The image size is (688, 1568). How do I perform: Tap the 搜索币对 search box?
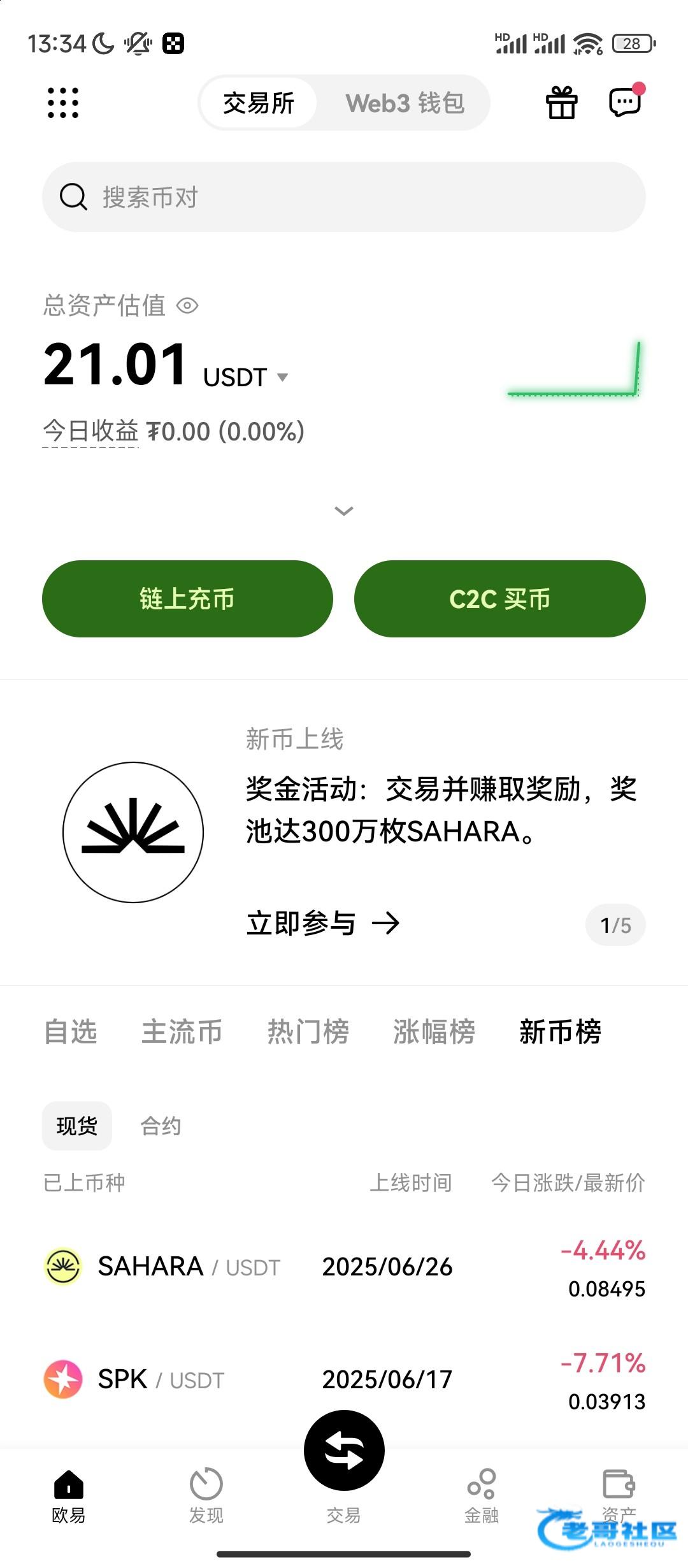[x=344, y=197]
